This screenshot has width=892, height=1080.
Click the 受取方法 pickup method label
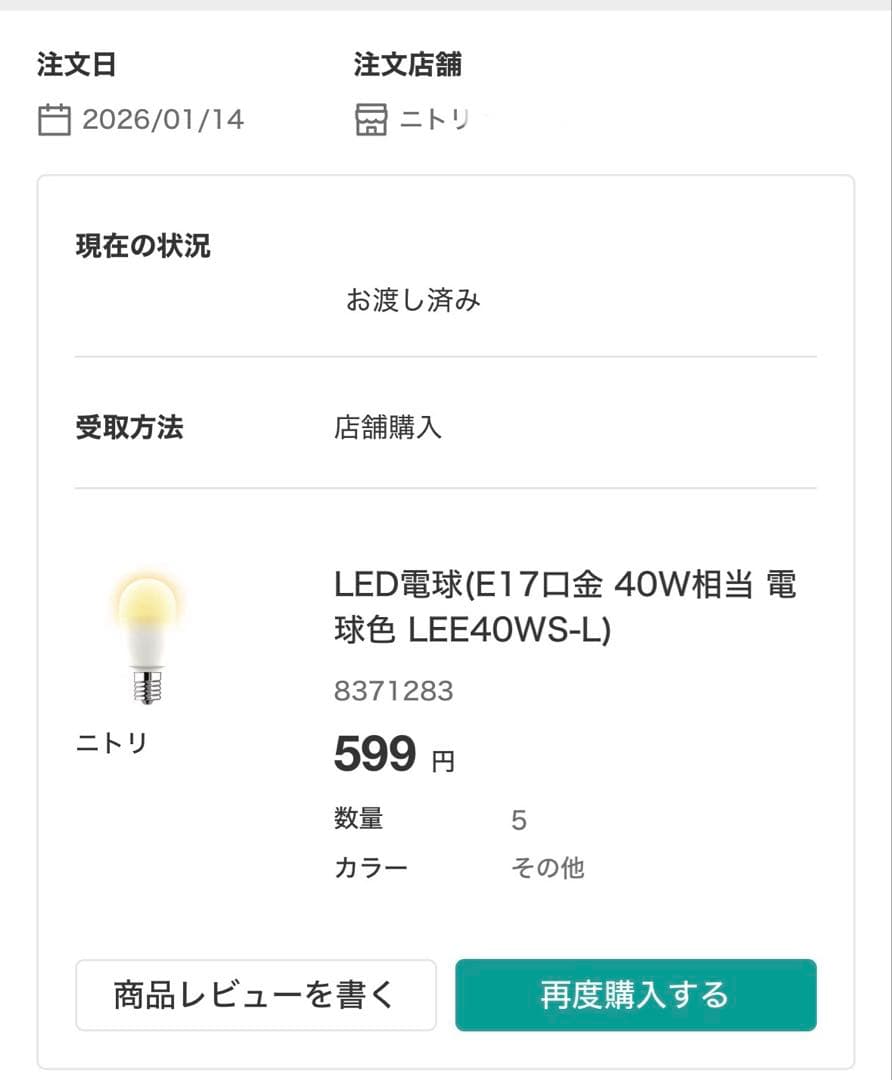tap(128, 428)
